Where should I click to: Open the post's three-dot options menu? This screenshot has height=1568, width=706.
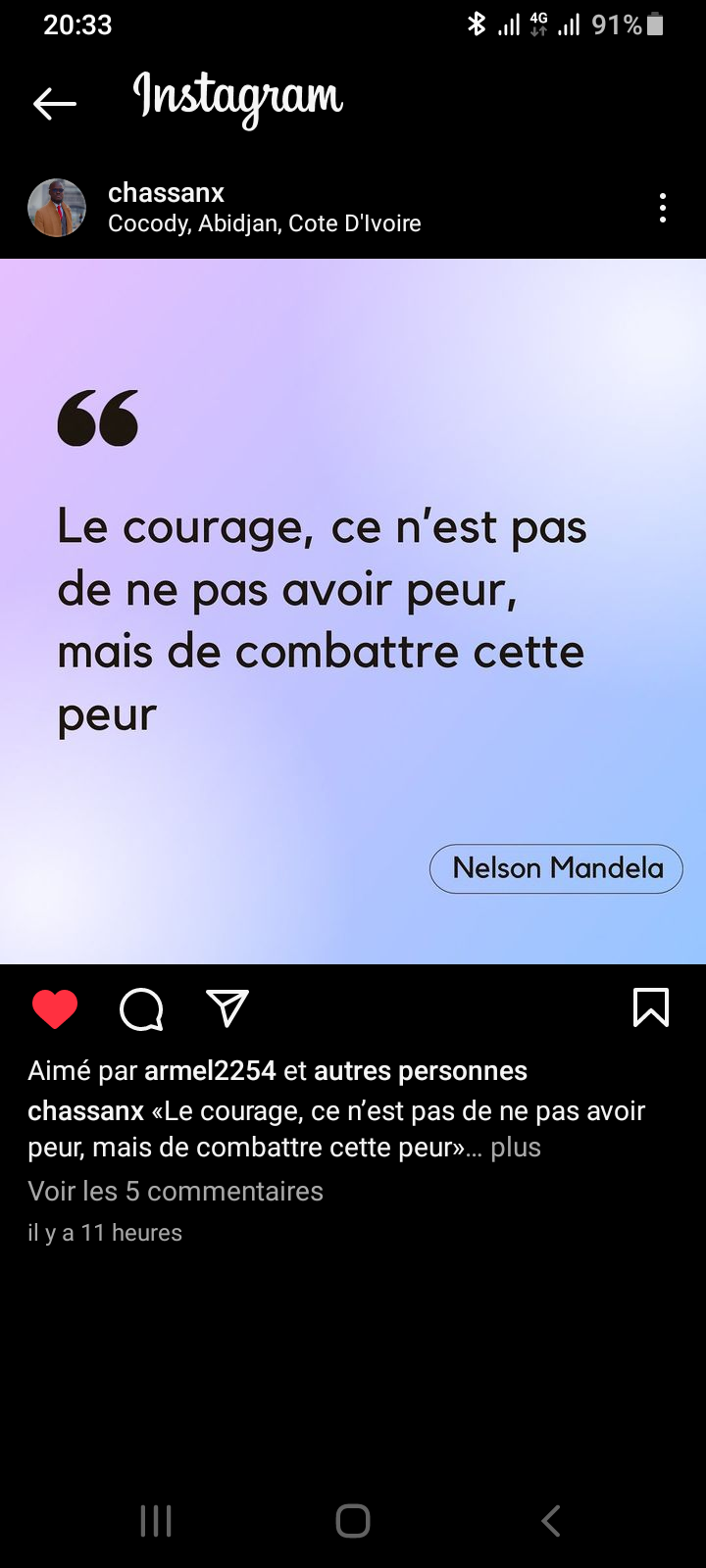(x=663, y=208)
